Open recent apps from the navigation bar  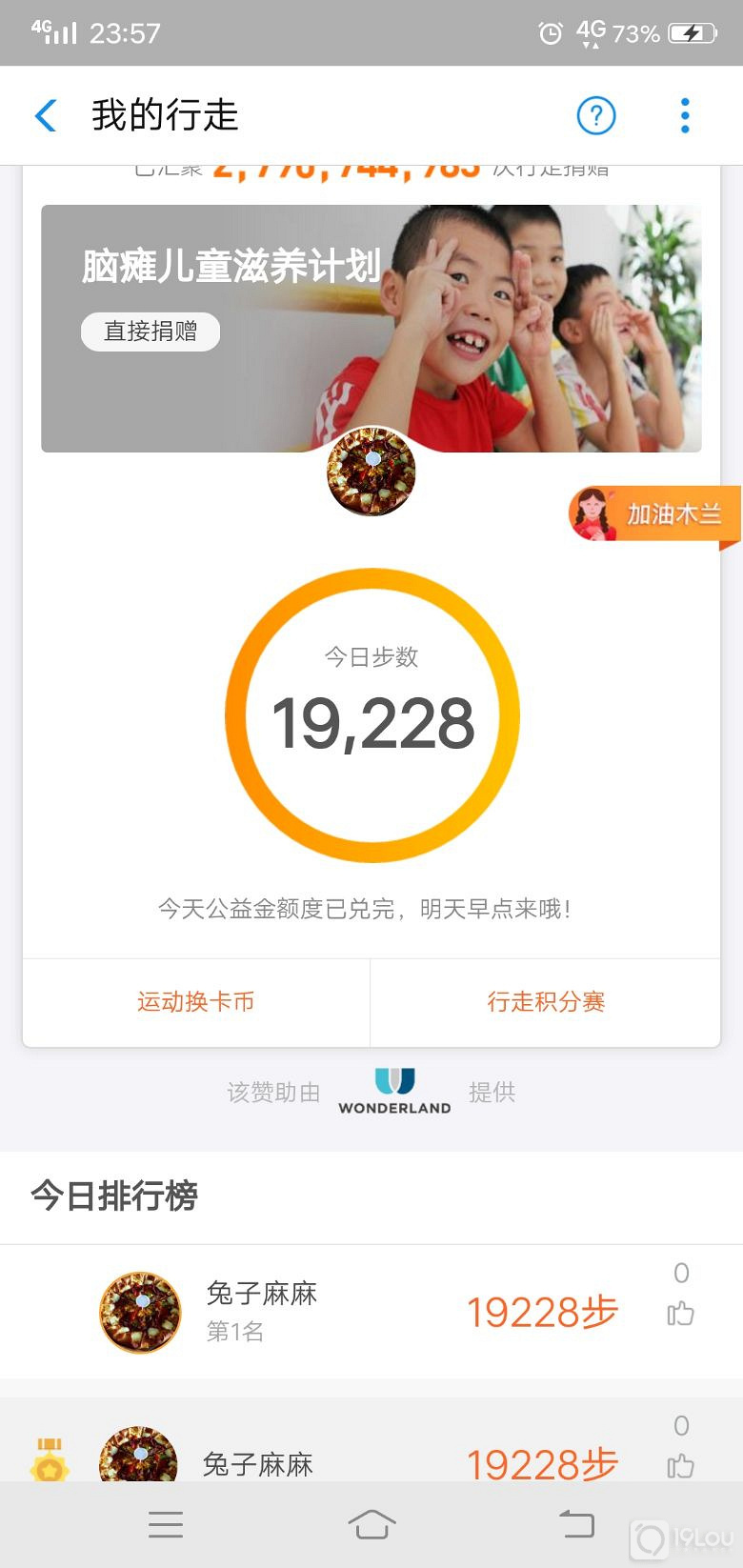(x=166, y=1524)
